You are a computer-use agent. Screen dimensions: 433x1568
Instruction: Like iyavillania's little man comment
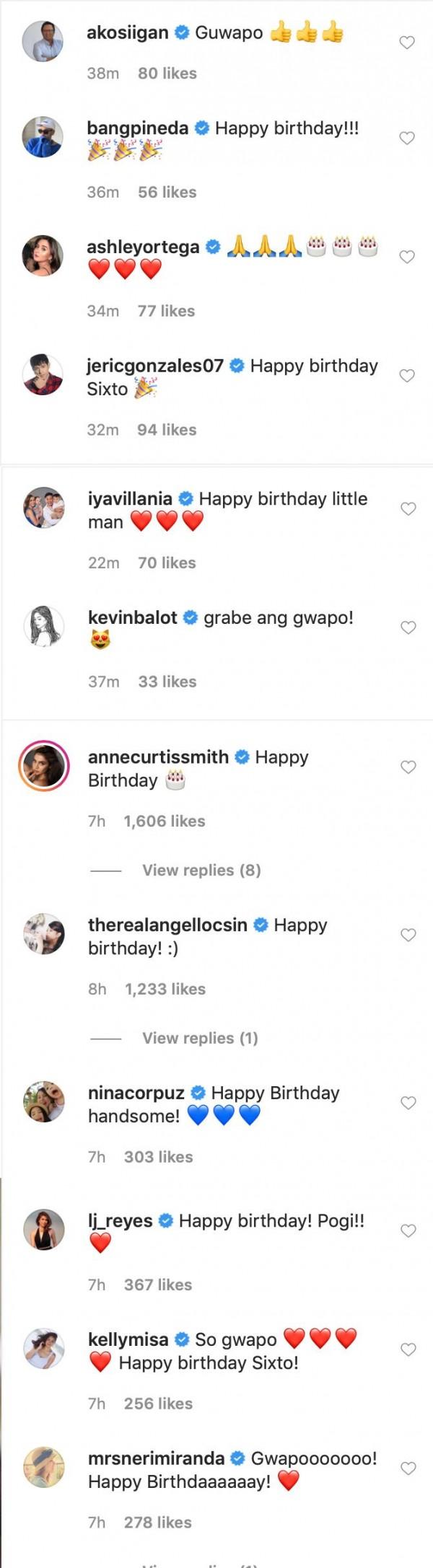(x=408, y=509)
